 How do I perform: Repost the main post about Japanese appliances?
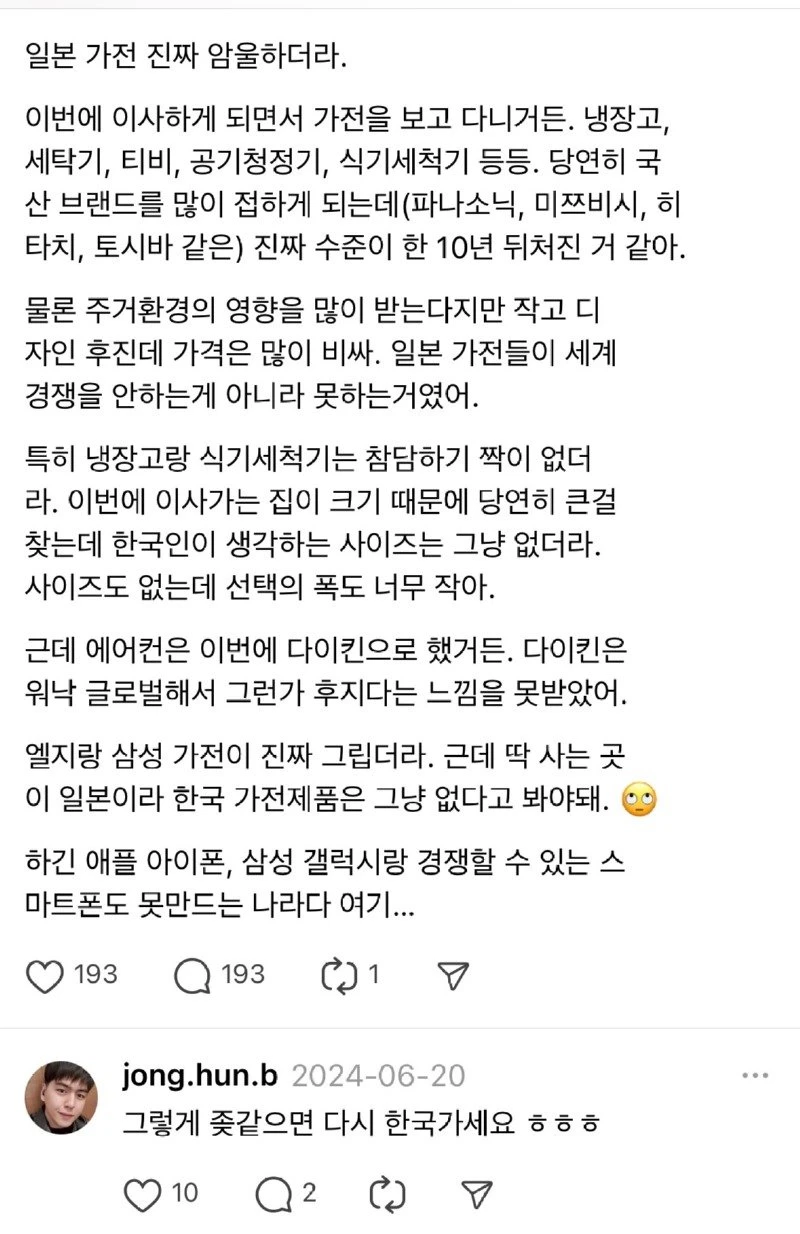coord(339,976)
